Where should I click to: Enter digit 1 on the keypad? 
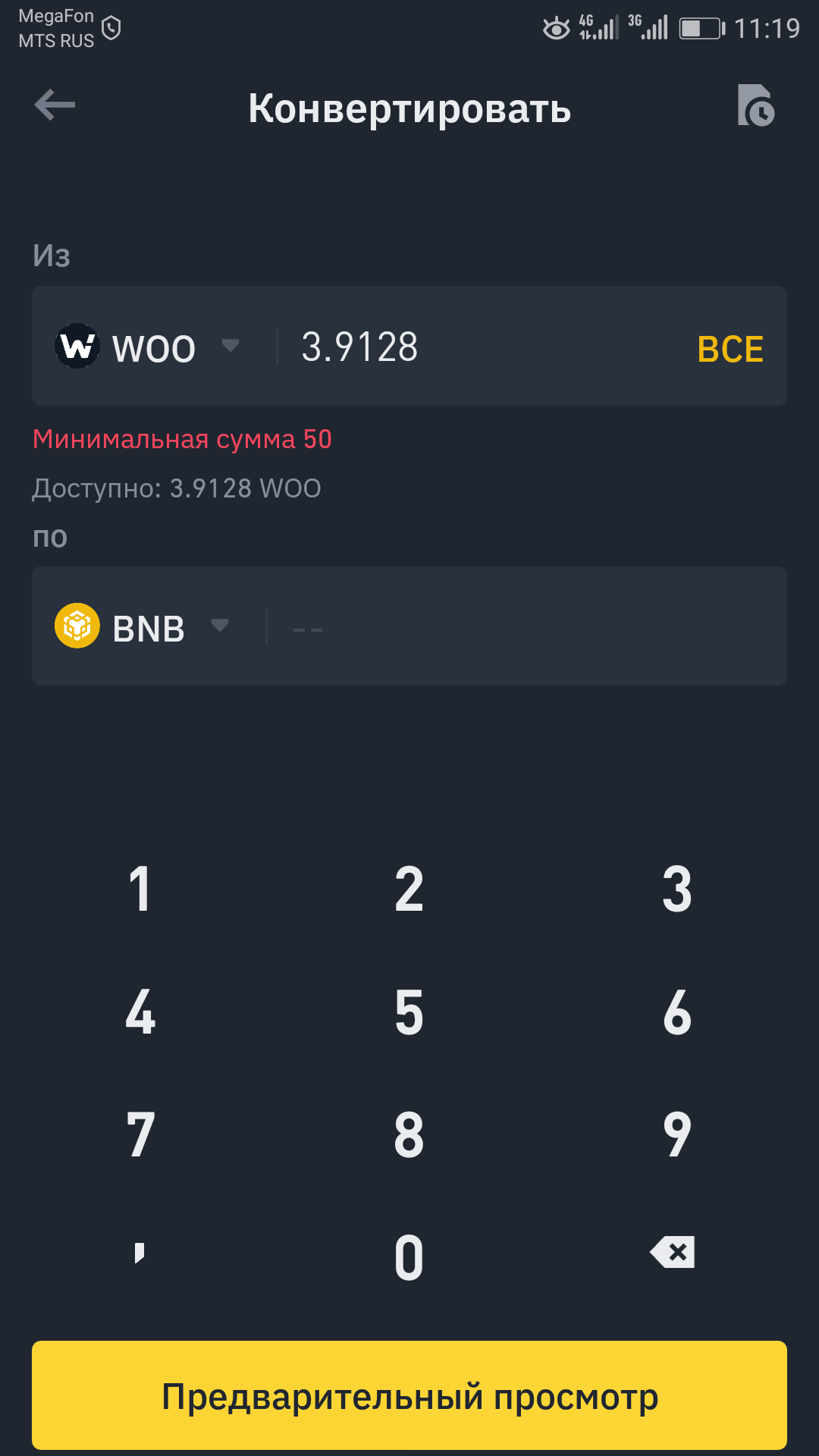click(x=140, y=889)
